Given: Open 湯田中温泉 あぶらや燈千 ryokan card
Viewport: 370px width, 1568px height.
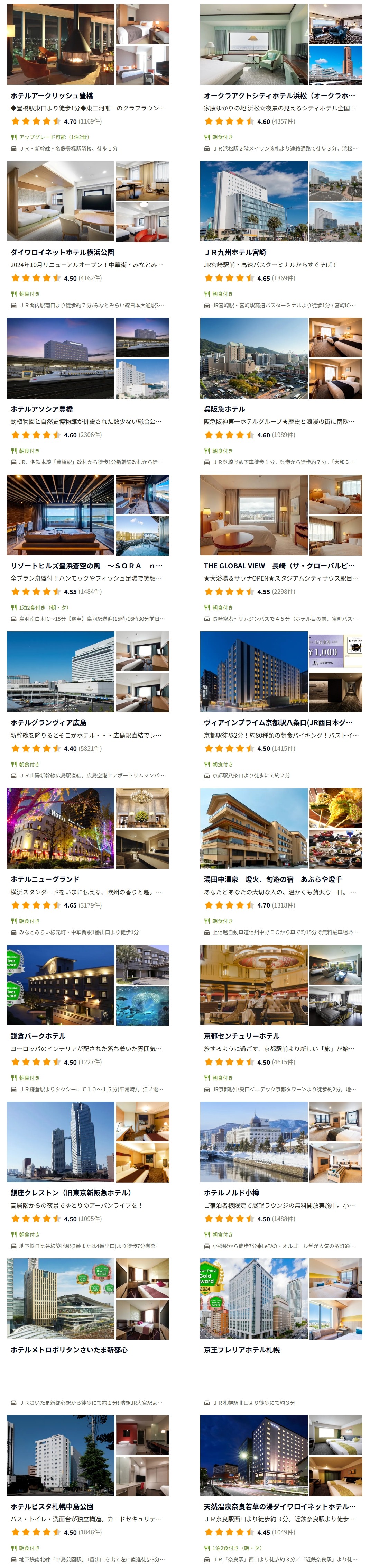Looking at the screenshot, I should click(272, 879).
